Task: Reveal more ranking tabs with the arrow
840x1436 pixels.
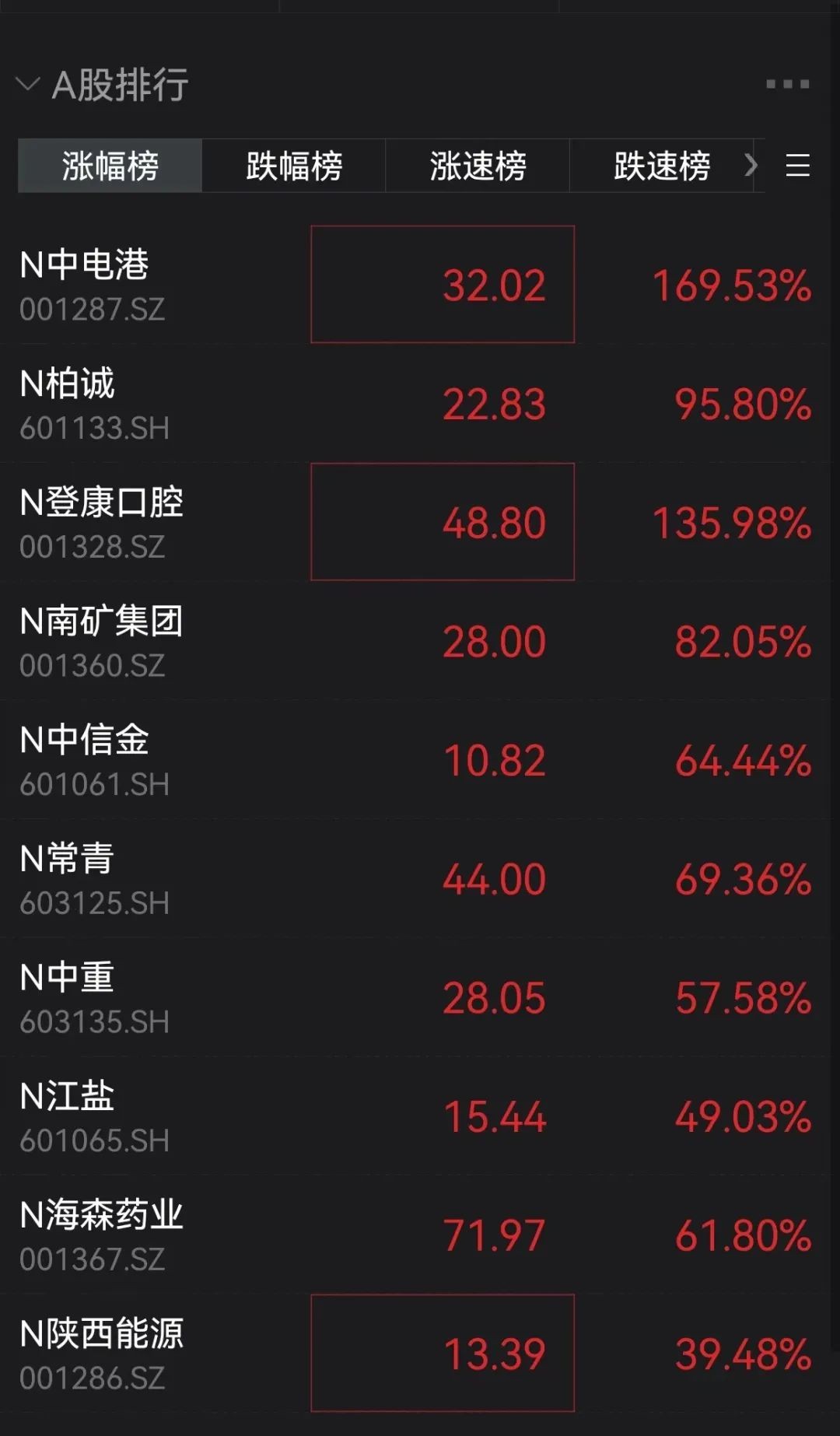Action: pos(751,165)
